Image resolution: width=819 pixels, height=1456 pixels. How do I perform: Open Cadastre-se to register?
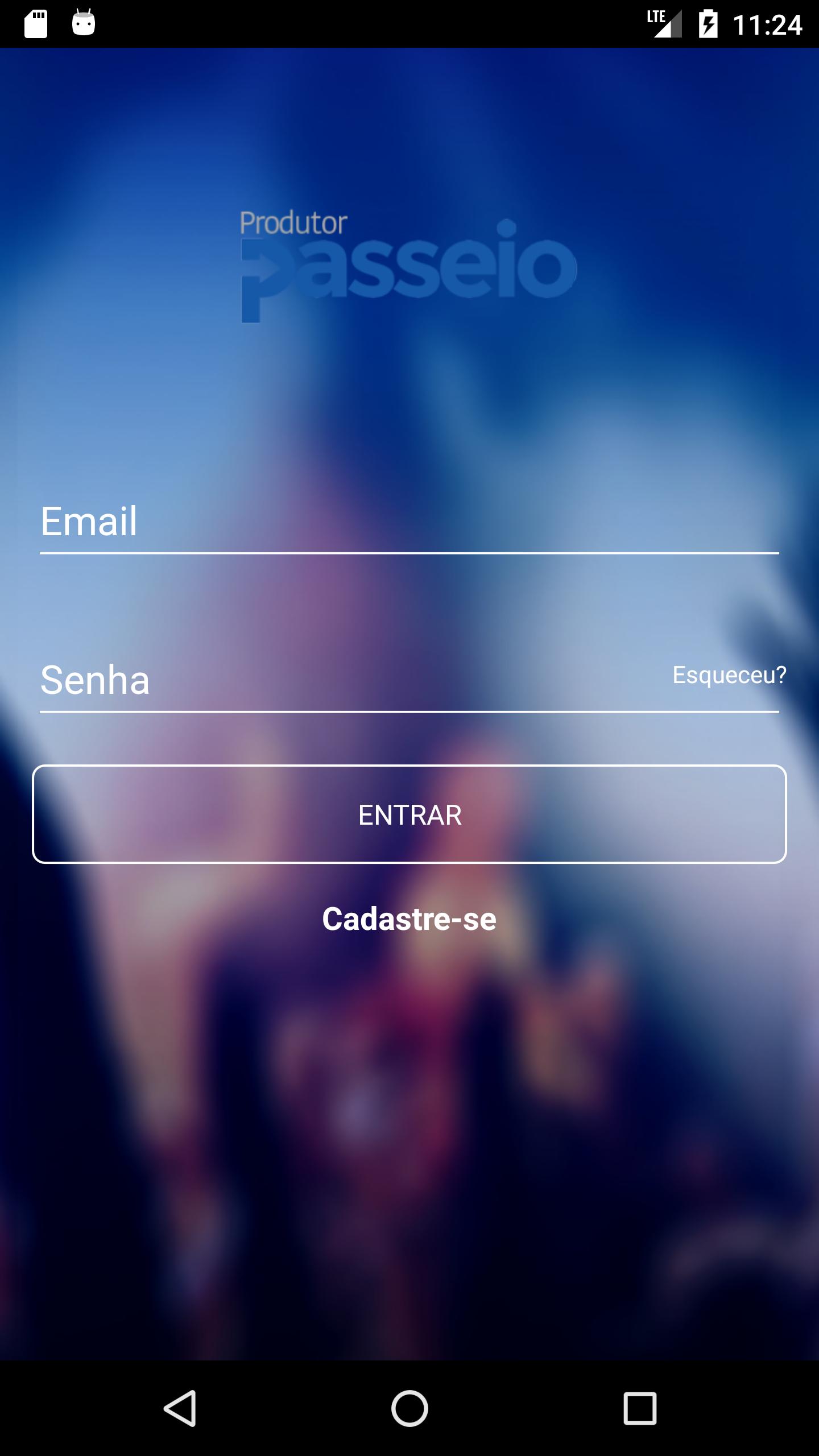(x=409, y=919)
